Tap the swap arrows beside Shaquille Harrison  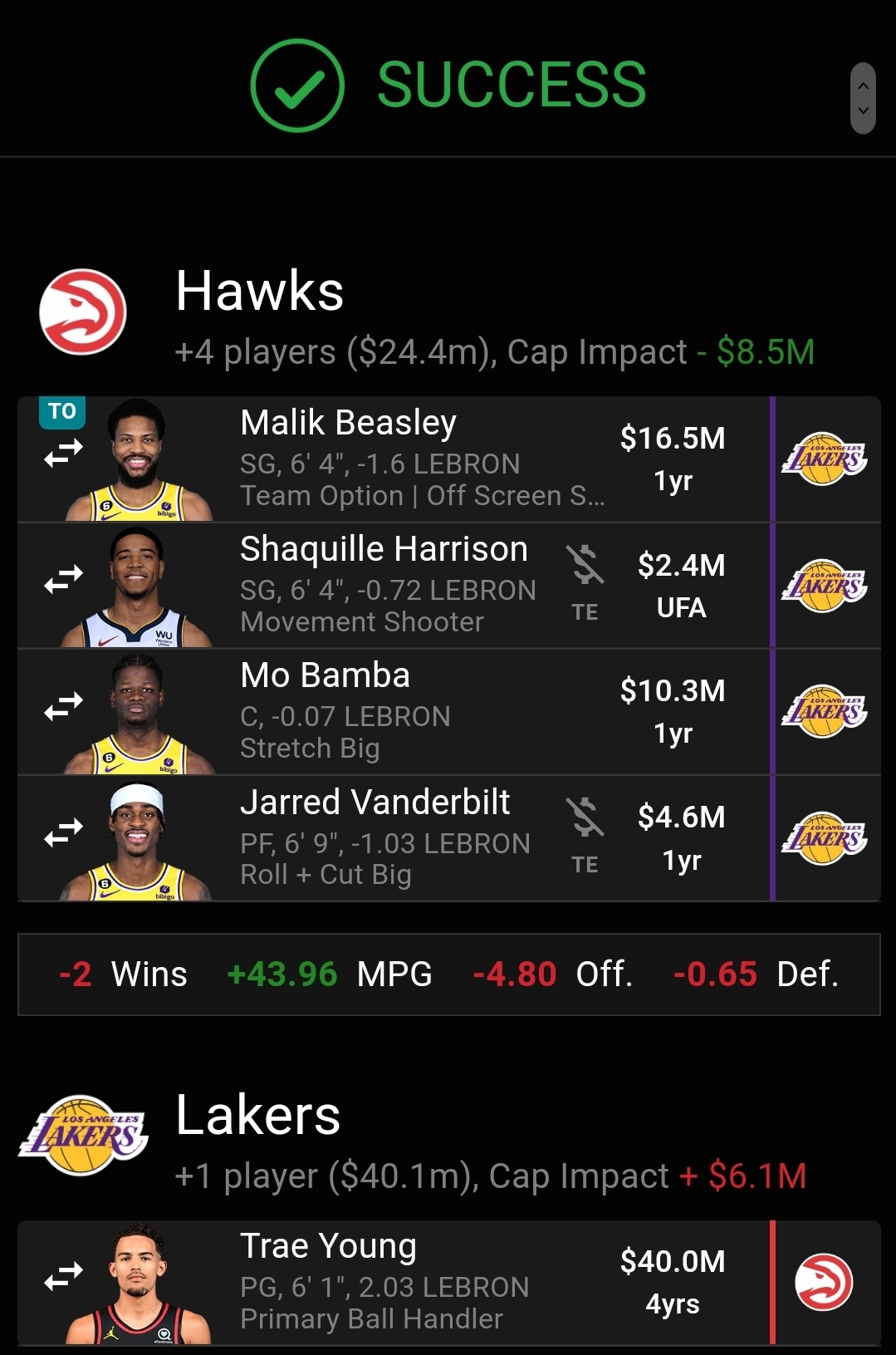64,579
